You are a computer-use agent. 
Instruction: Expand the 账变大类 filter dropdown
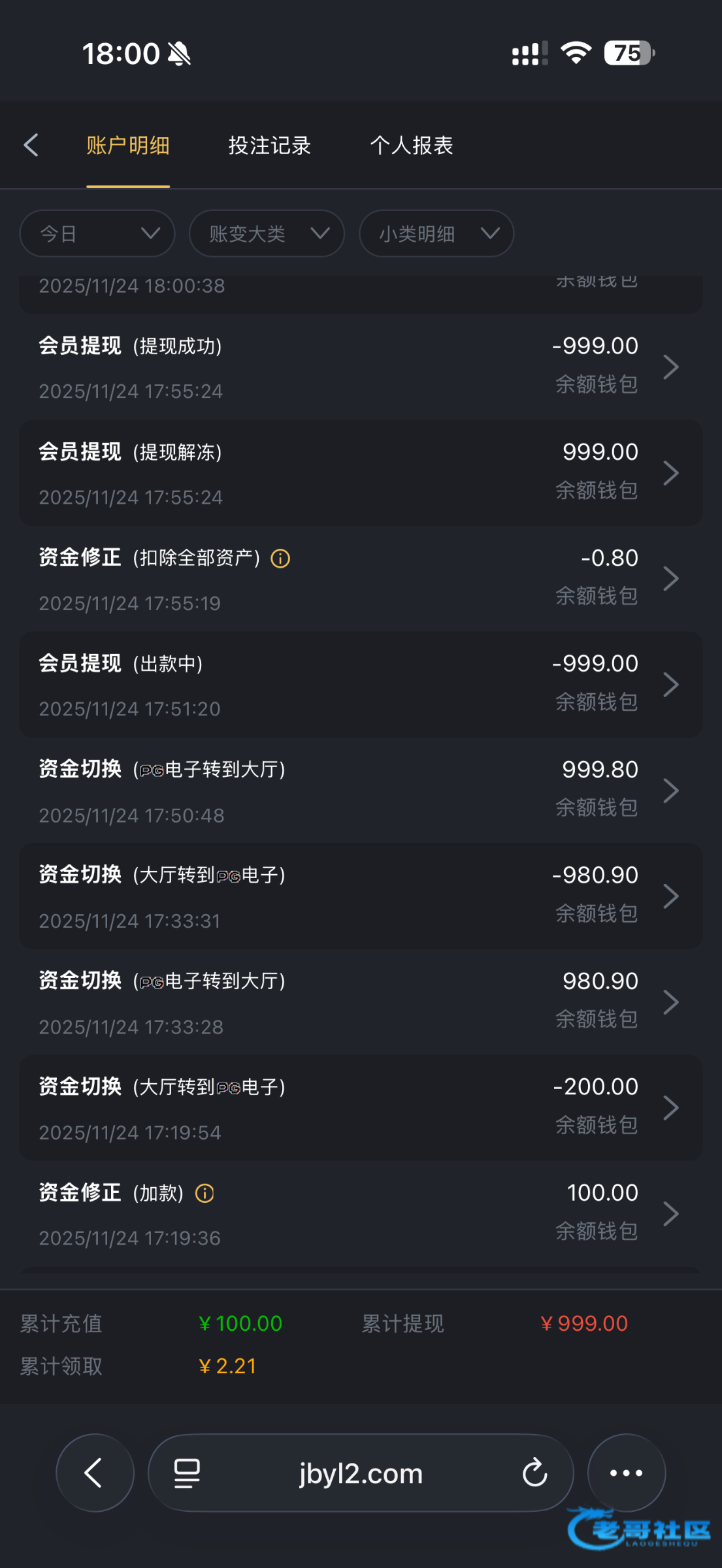(267, 233)
